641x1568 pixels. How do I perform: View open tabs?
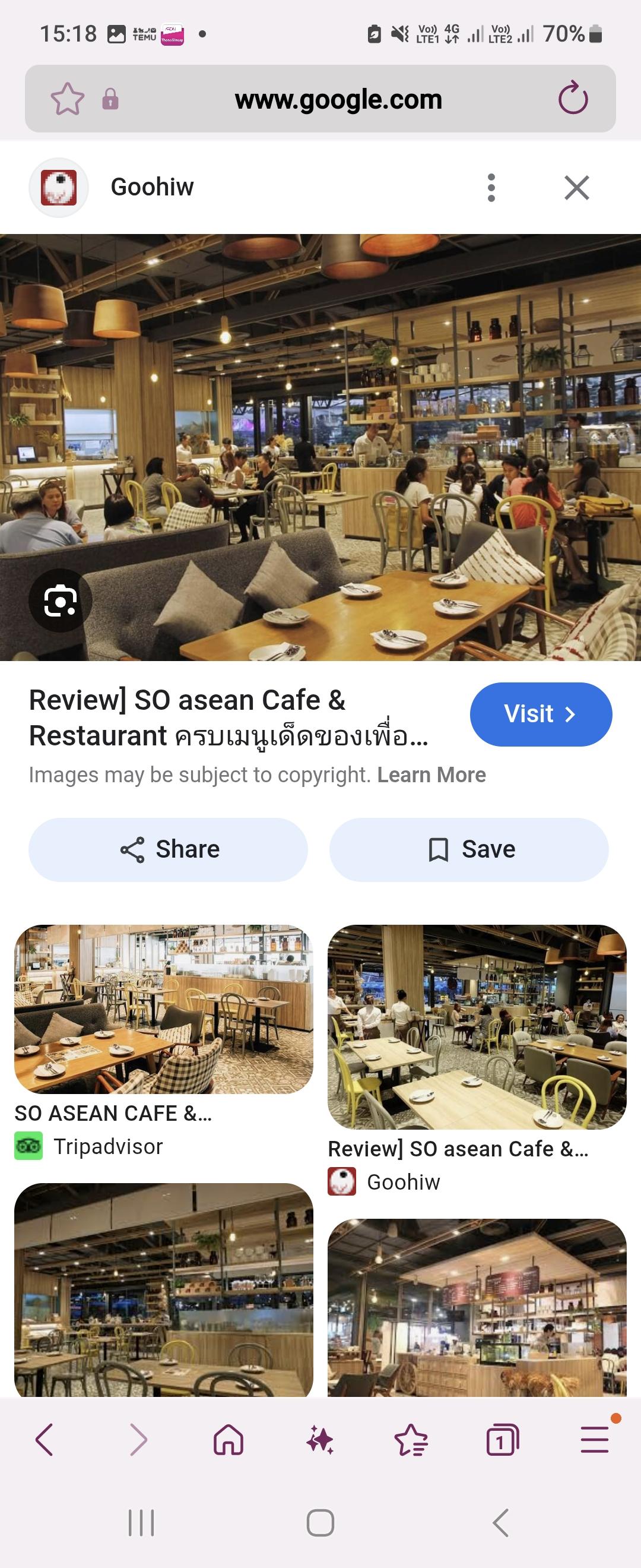point(502,1440)
